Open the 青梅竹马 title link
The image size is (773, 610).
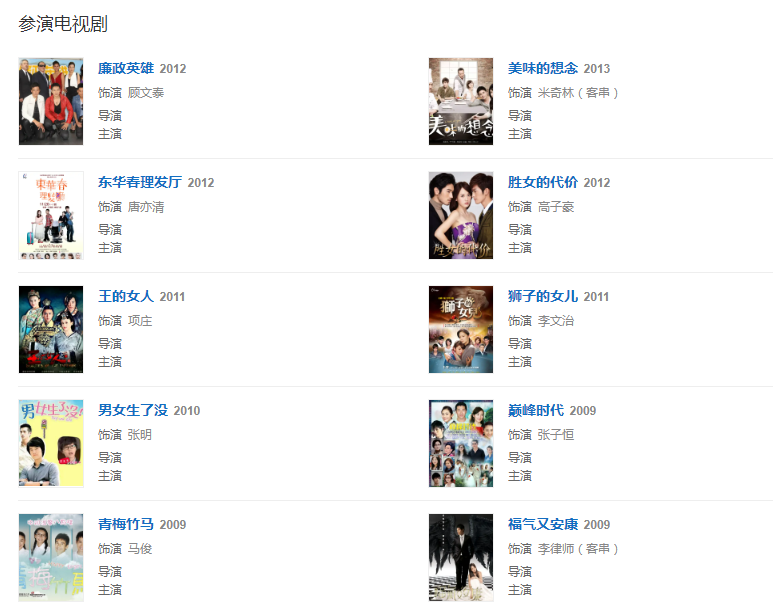pyautogui.click(x=126, y=525)
